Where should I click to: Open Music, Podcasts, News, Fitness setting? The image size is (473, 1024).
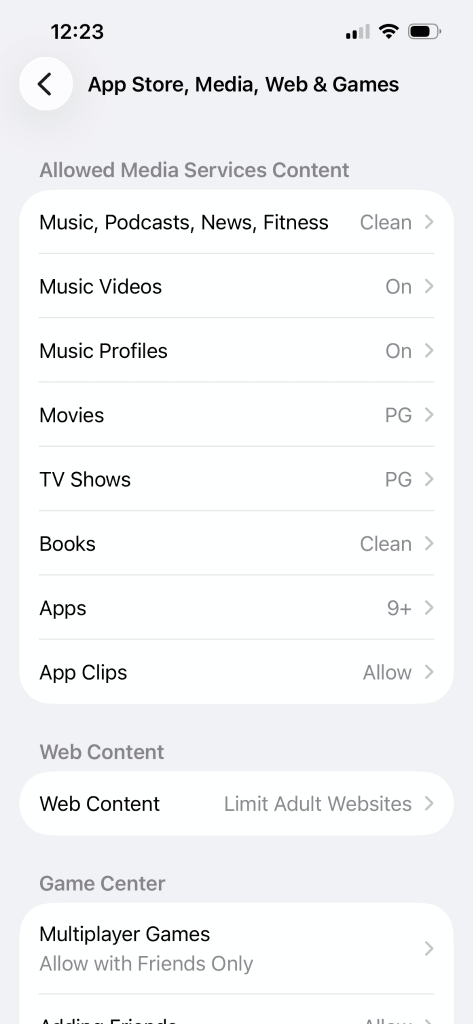pyautogui.click(x=236, y=222)
